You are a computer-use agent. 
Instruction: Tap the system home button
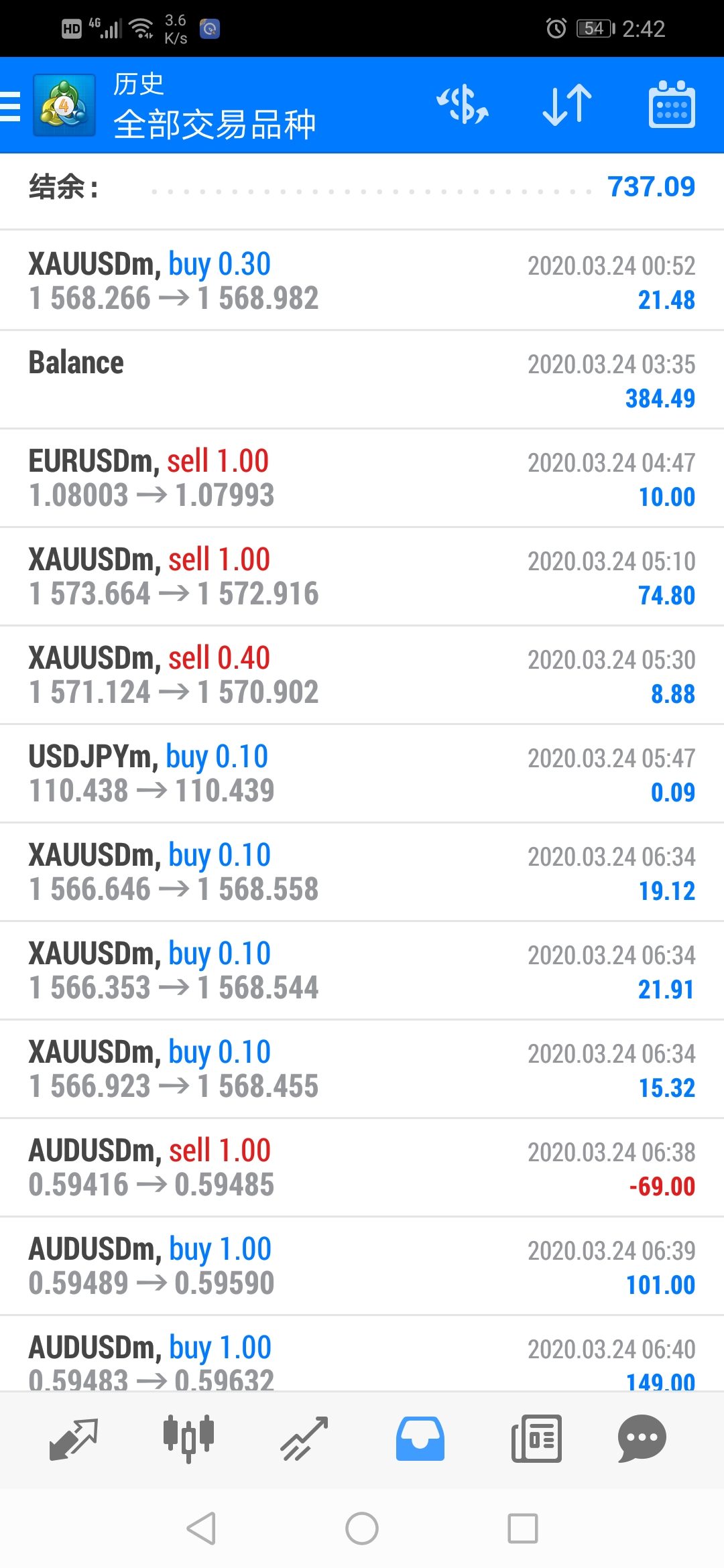[x=362, y=1528]
